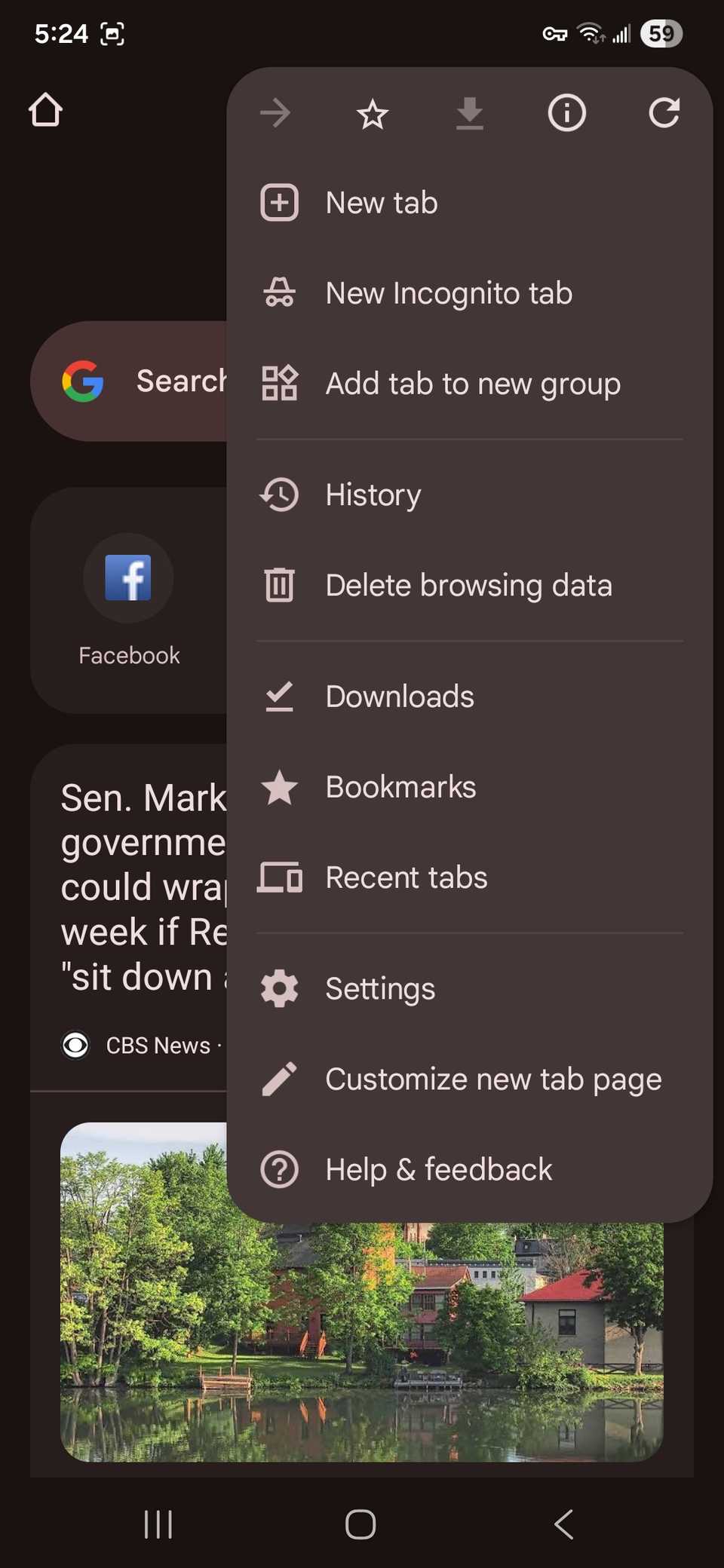The image size is (724, 1568).
Task: Select Customize new tab page
Action: point(492,1079)
